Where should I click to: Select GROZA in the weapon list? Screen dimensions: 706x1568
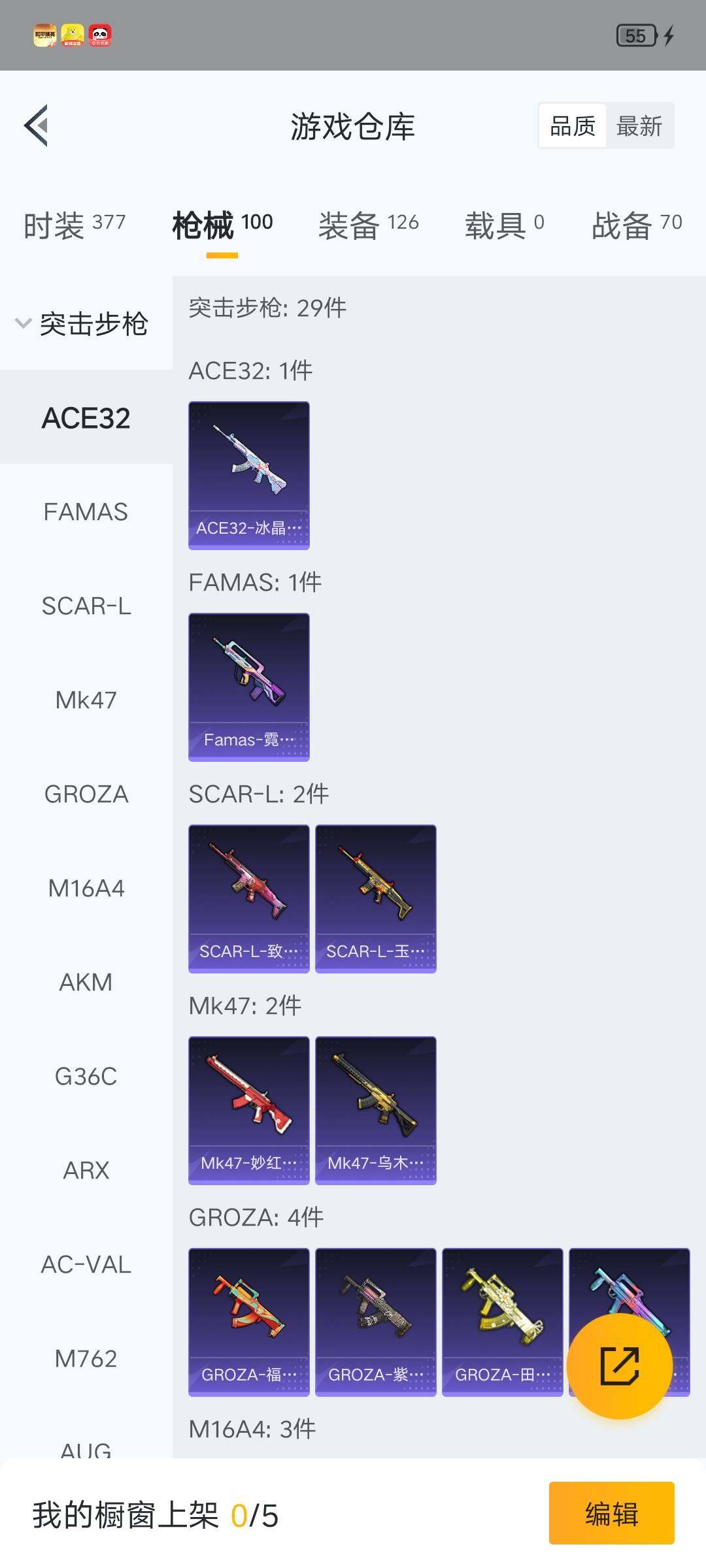click(x=86, y=794)
